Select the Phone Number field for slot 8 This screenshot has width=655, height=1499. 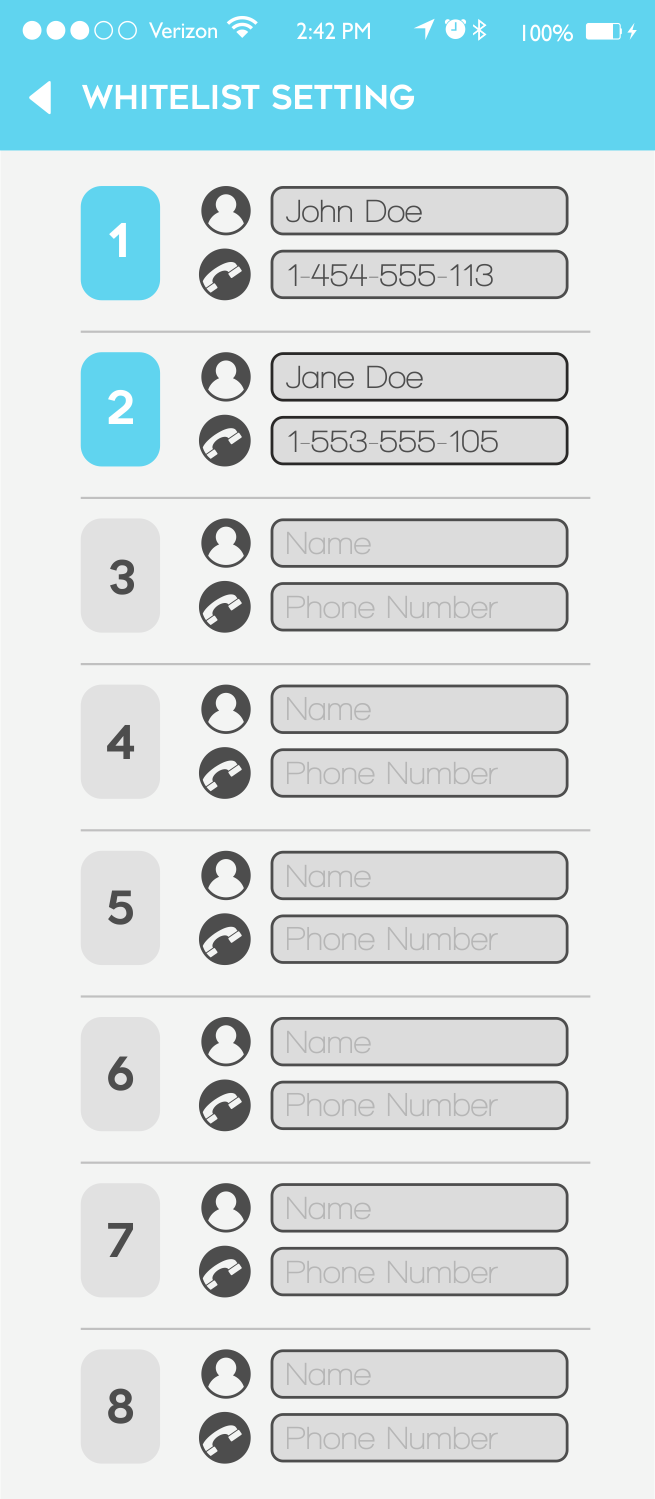pyautogui.click(x=419, y=1438)
